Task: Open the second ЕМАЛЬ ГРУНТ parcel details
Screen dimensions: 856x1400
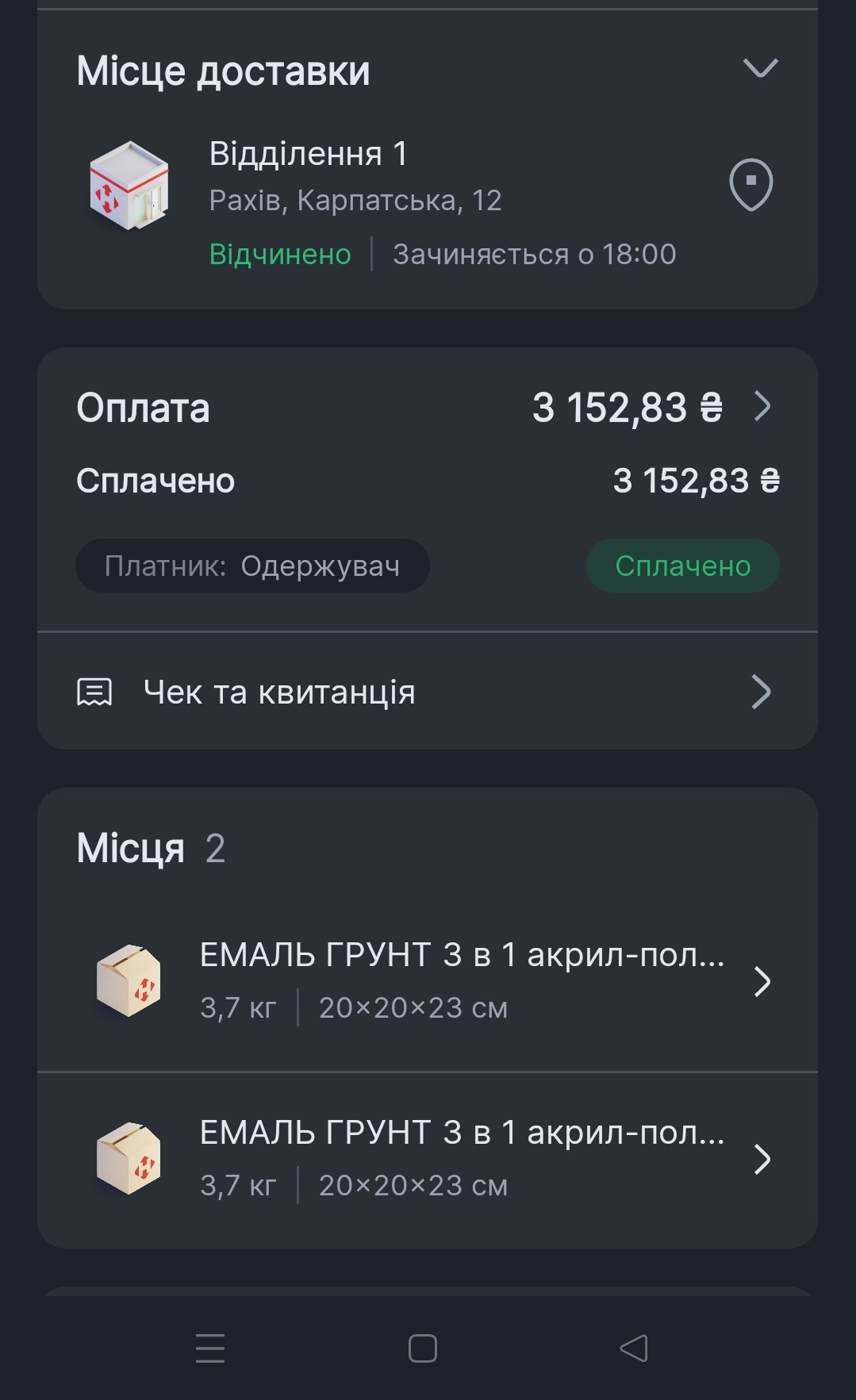Action: 428,1160
